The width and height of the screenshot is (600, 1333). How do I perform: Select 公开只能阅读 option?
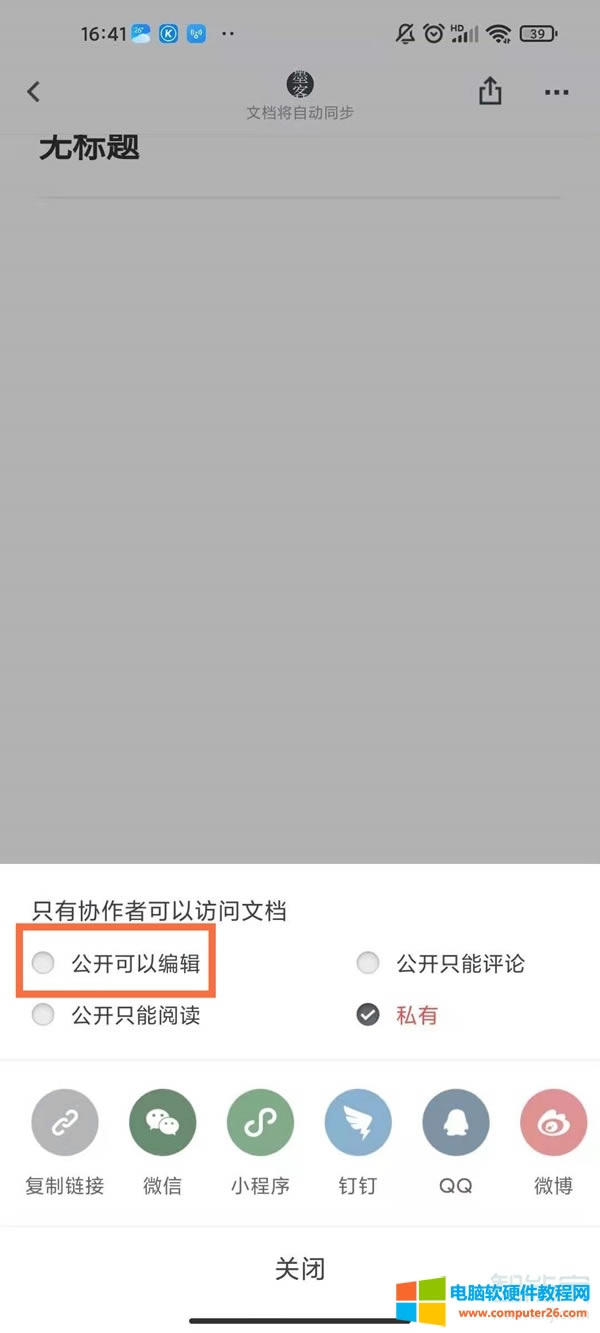tap(43, 1015)
